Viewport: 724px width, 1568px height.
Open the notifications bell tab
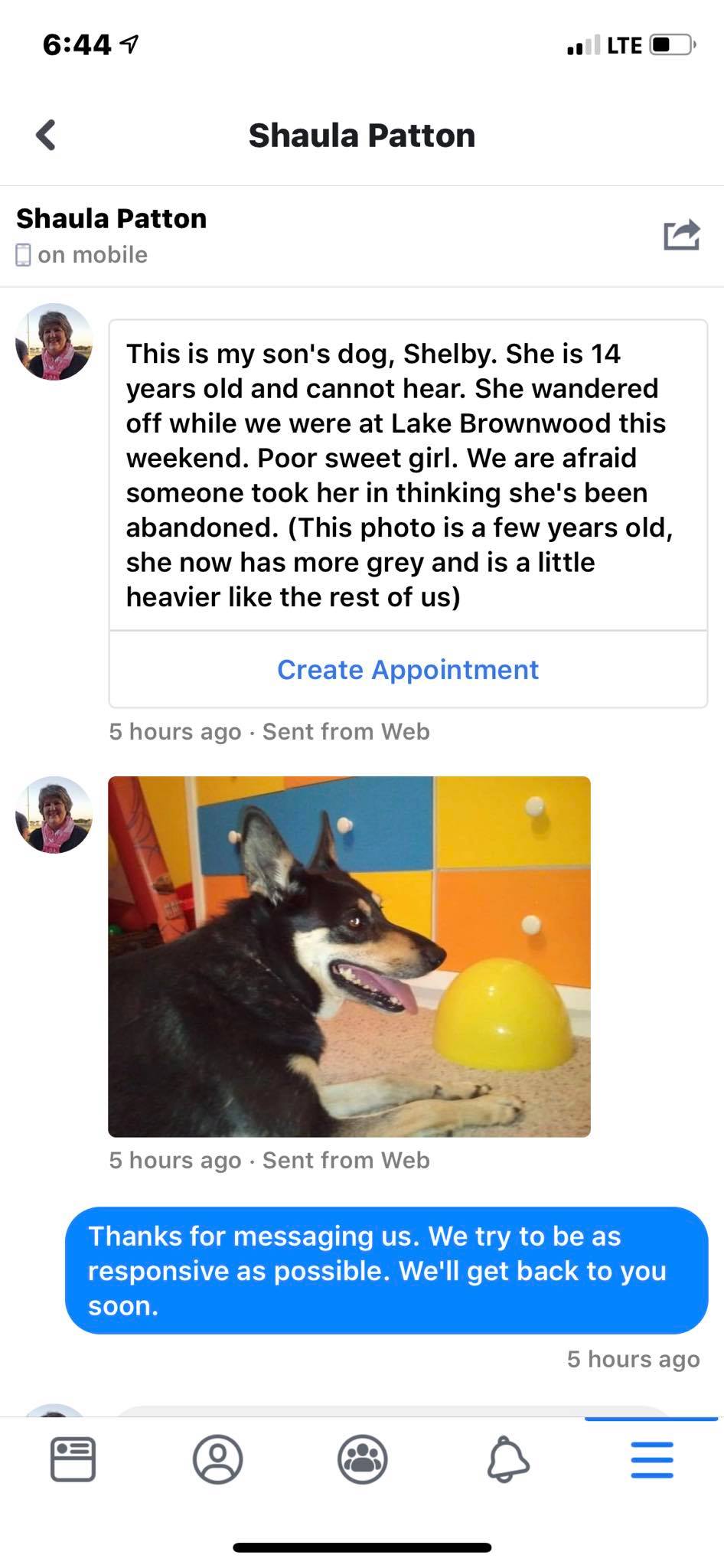tap(507, 1459)
